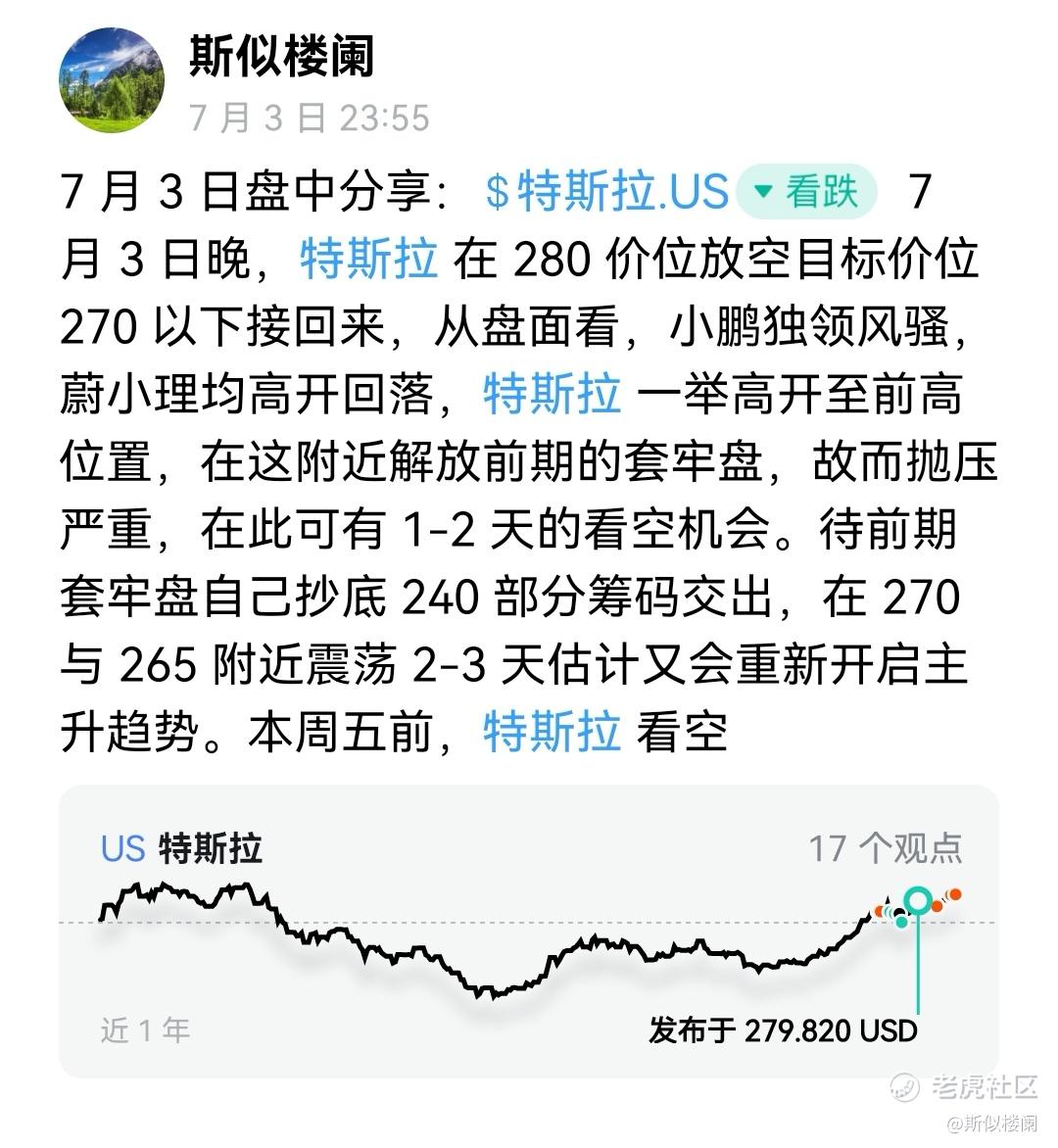This screenshot has width=1058, height=1148.
Task: Tap the 看跌 bearish tag
Action: (805, 192)
